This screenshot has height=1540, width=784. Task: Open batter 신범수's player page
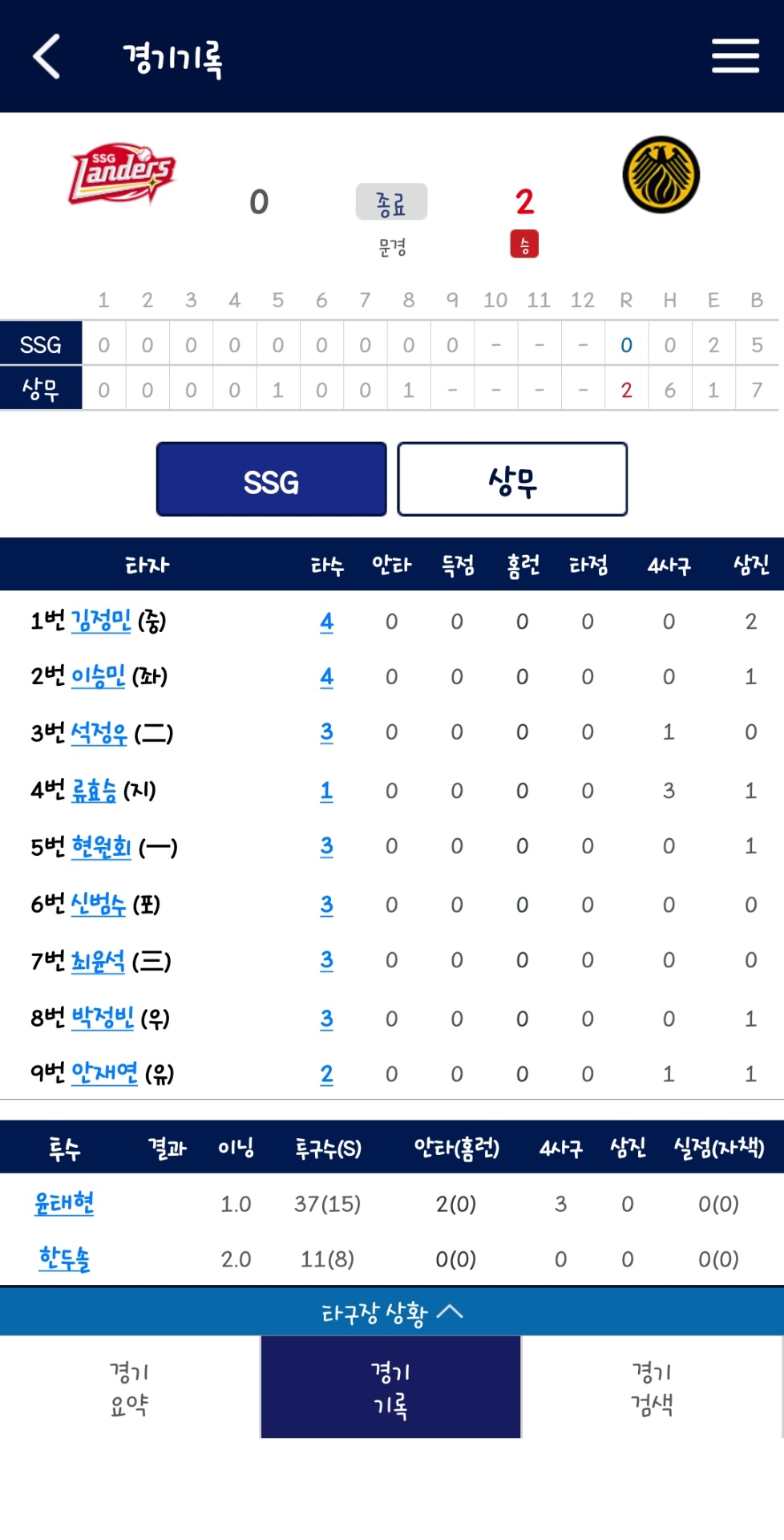pos(99,904)
